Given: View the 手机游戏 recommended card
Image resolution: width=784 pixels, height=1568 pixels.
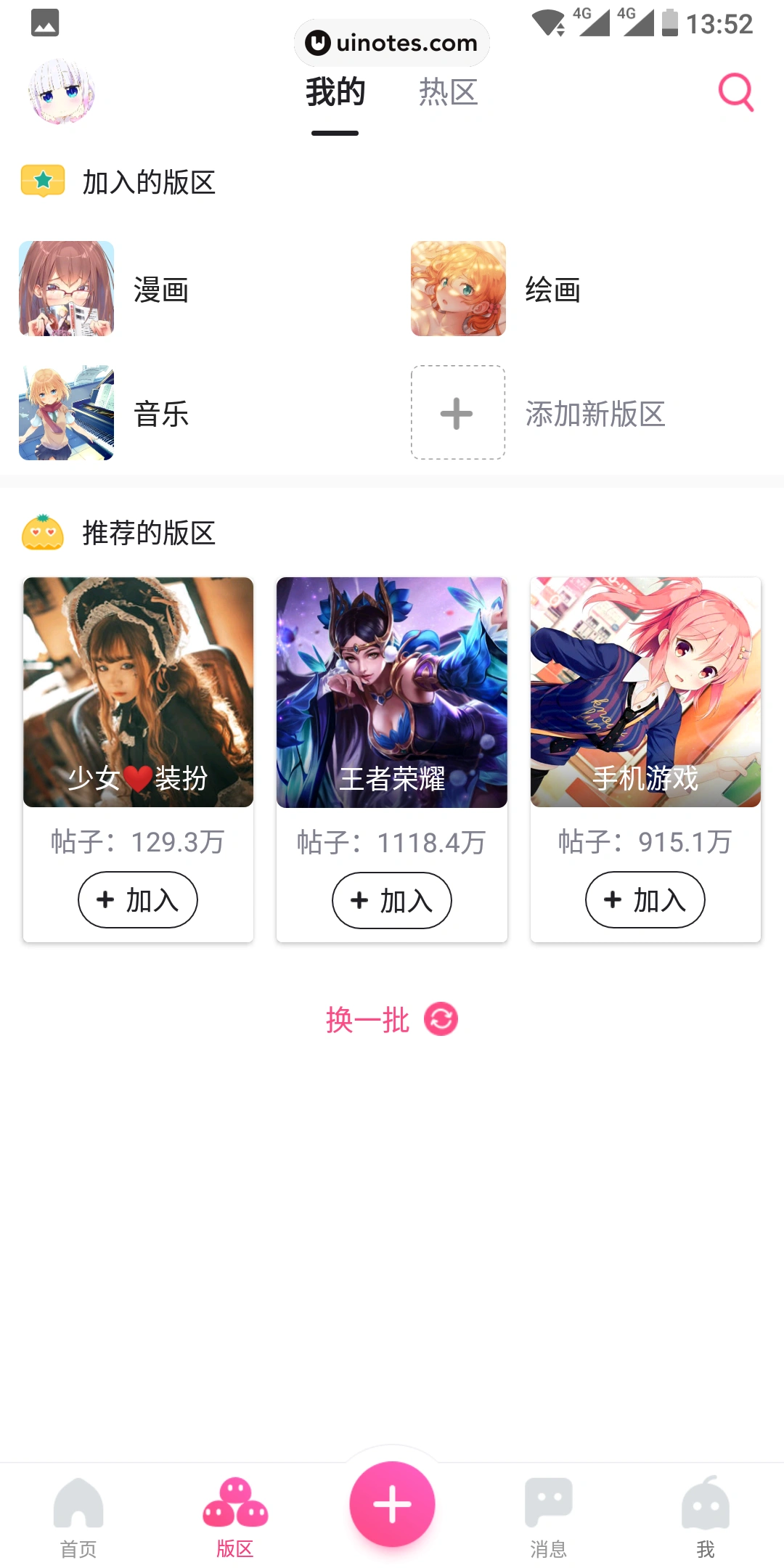Looking at the screenshot, I should click(645, 692).
